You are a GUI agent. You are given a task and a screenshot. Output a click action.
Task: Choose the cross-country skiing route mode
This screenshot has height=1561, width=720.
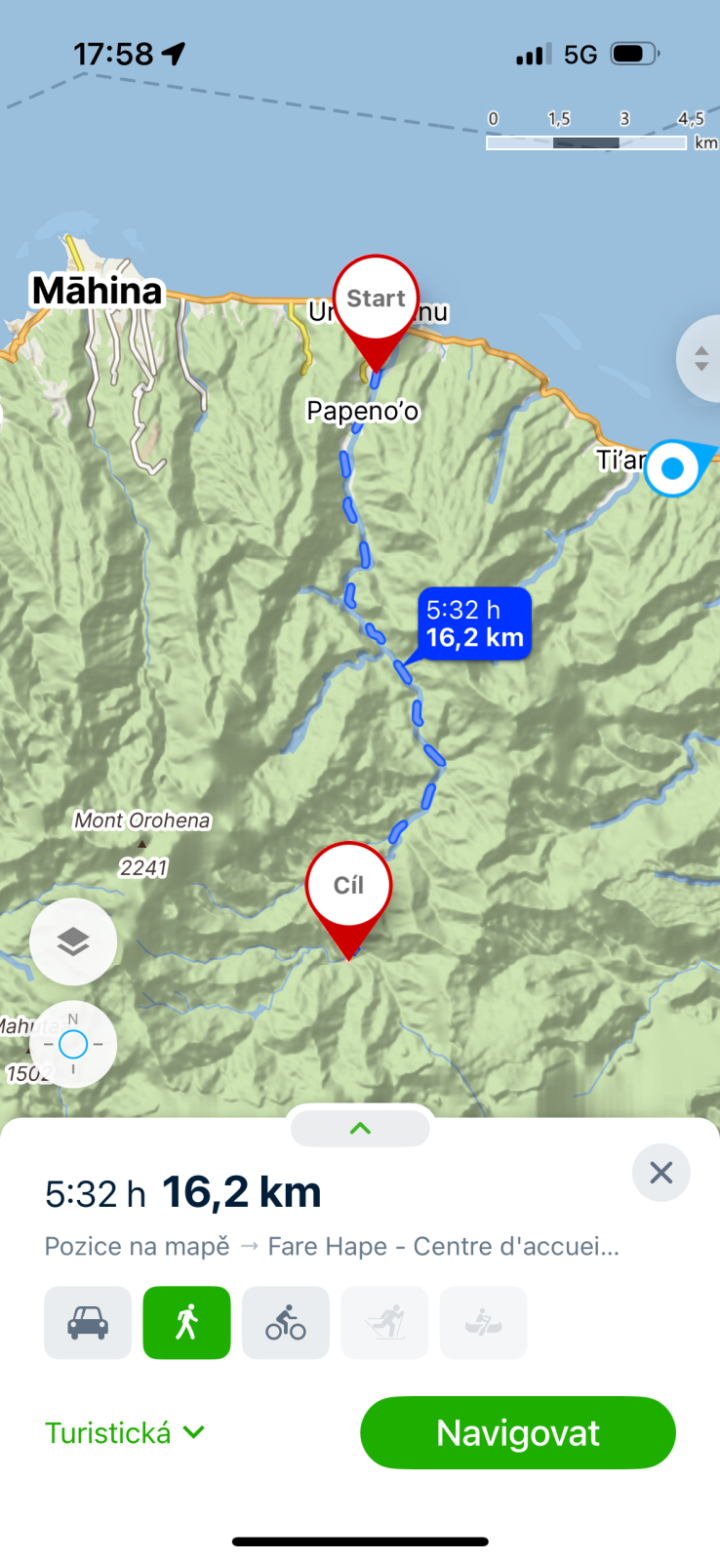click(385, 1322)
